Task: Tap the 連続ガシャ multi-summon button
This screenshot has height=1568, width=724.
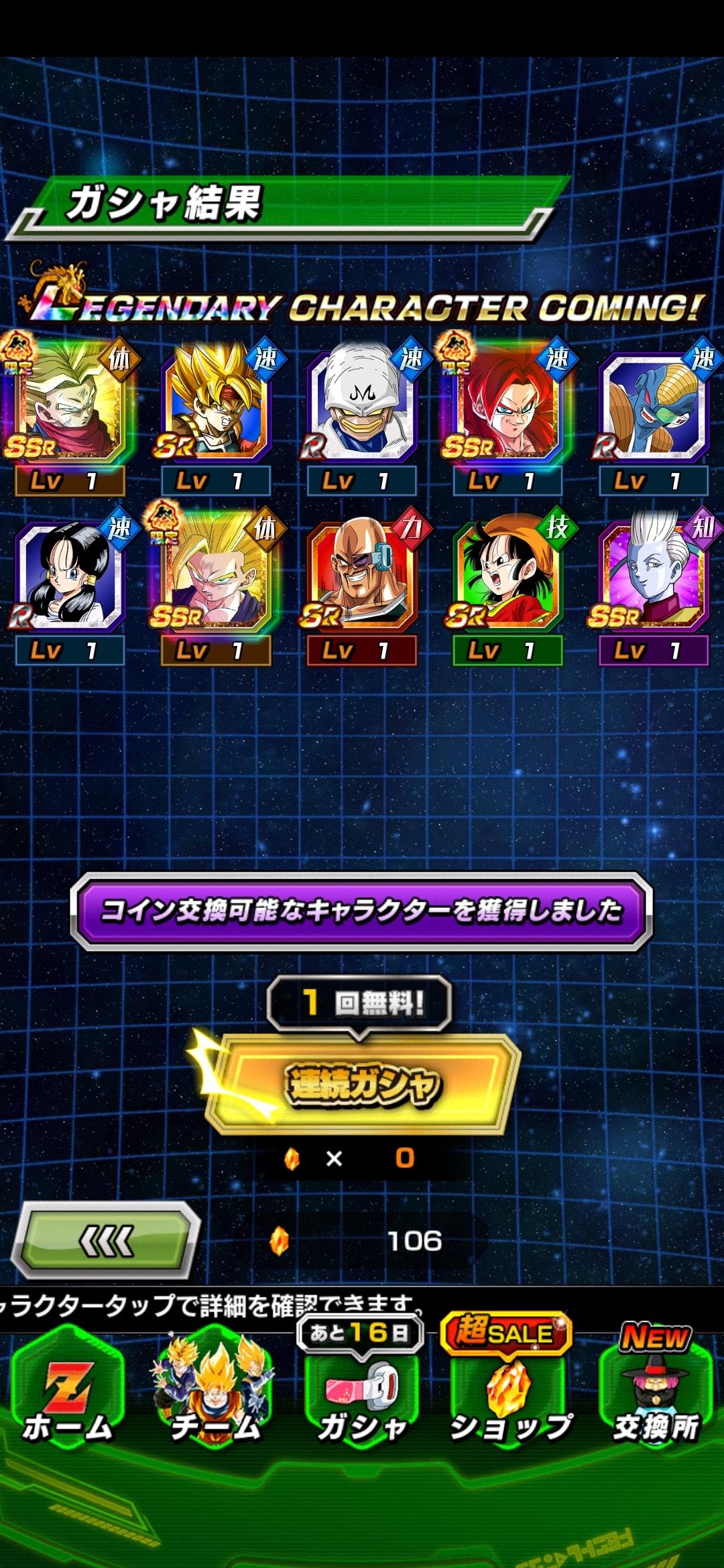Action: point(363,1084)
